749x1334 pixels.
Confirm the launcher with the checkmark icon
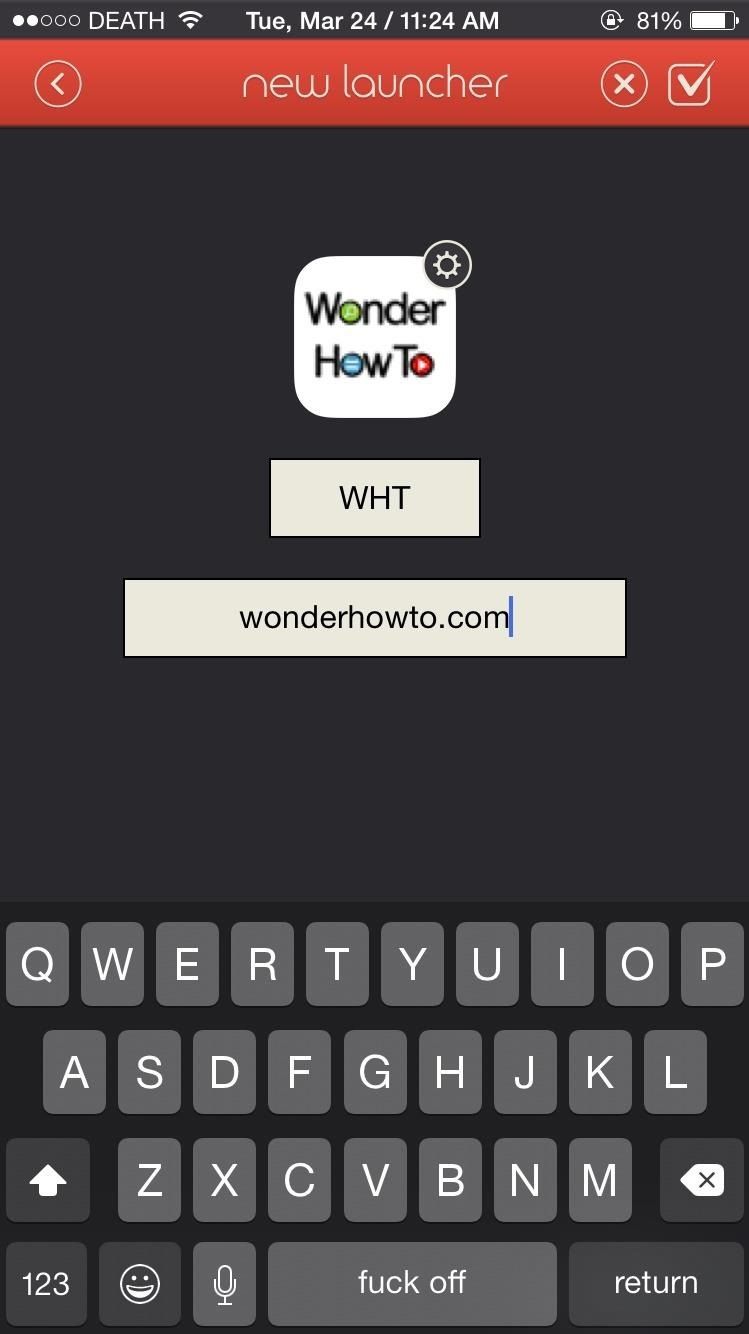tap(691, 84)
